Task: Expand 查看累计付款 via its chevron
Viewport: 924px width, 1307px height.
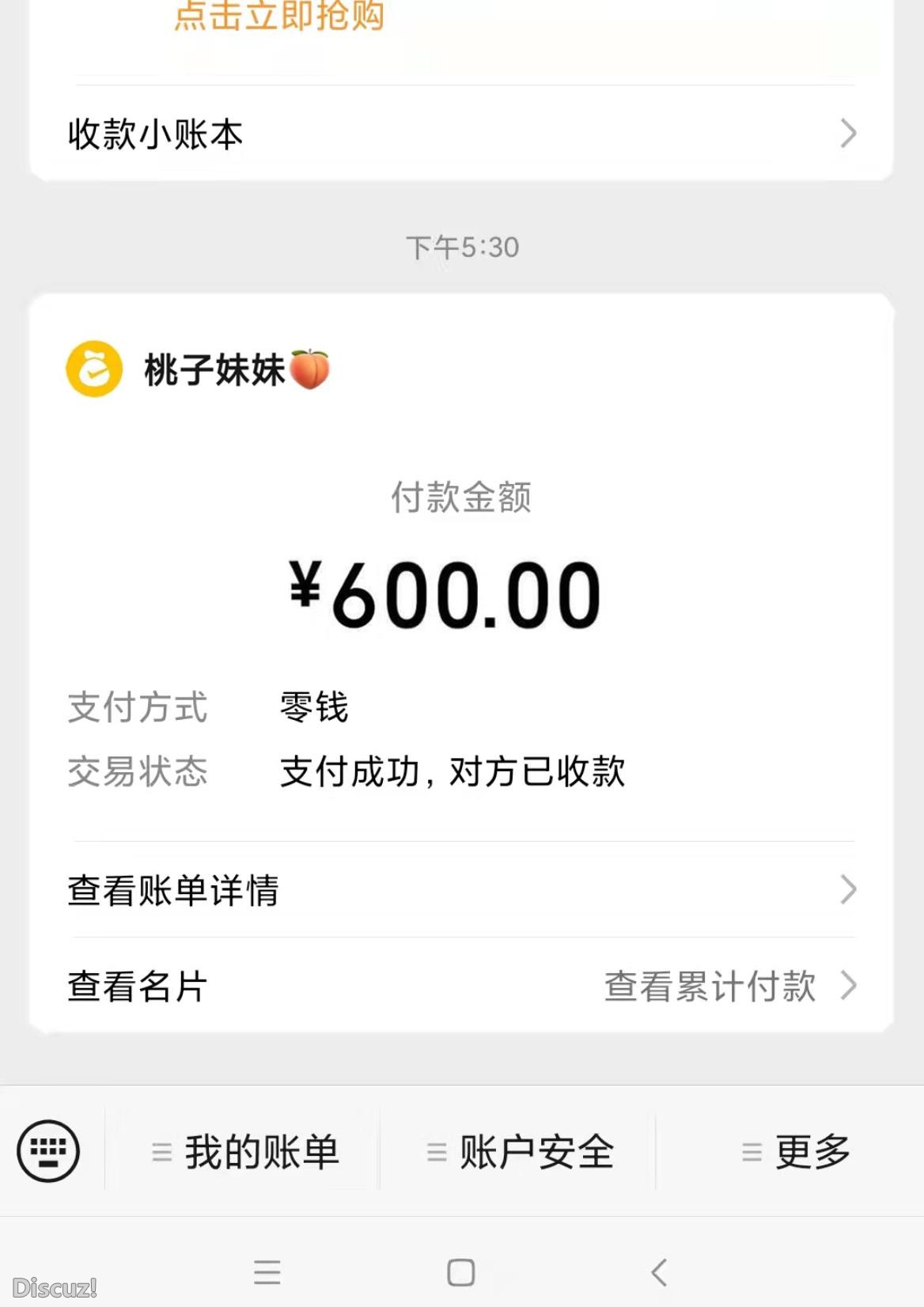Action: 847,986
